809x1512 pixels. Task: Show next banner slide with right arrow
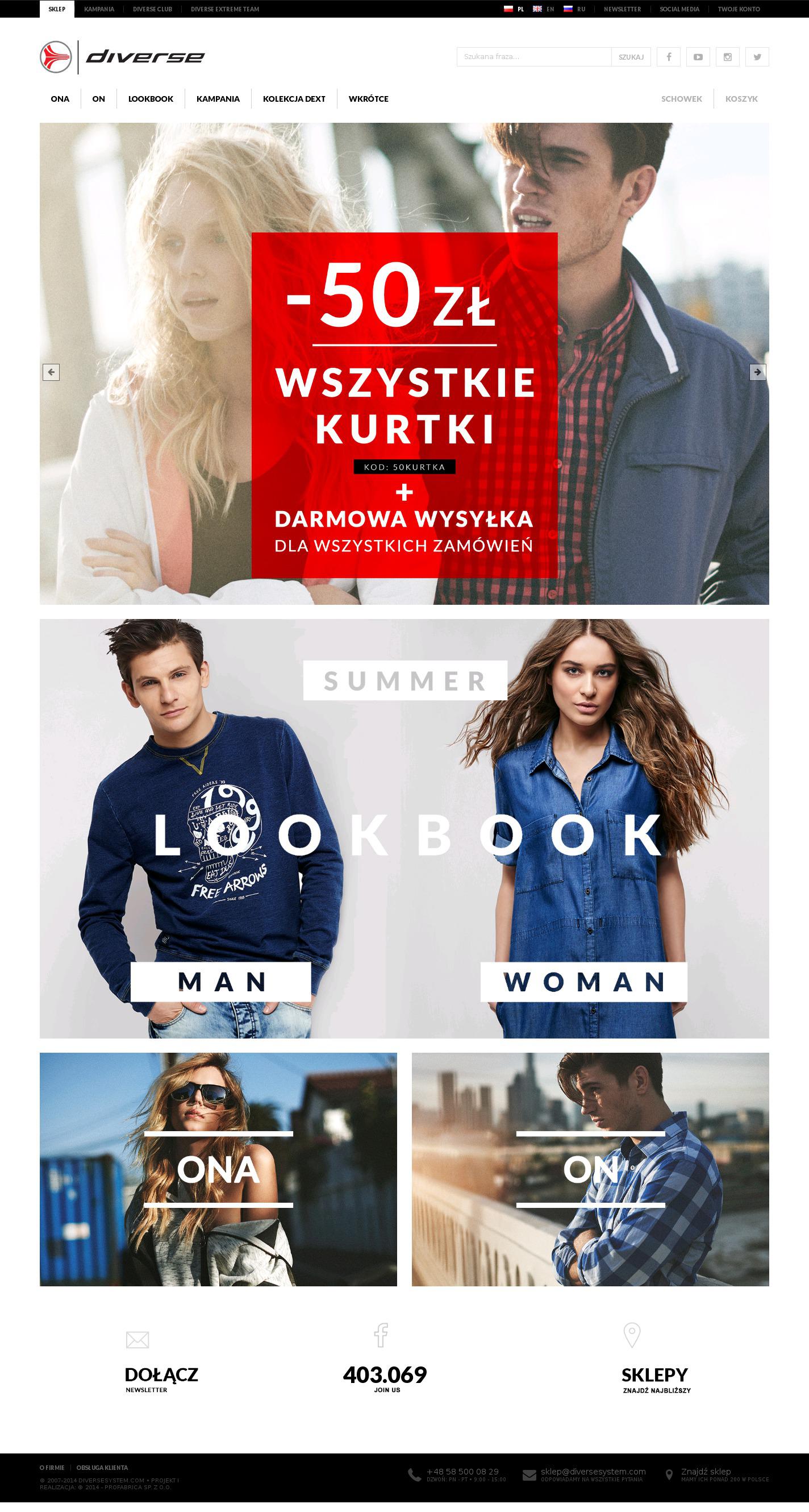tap(757, 372)
